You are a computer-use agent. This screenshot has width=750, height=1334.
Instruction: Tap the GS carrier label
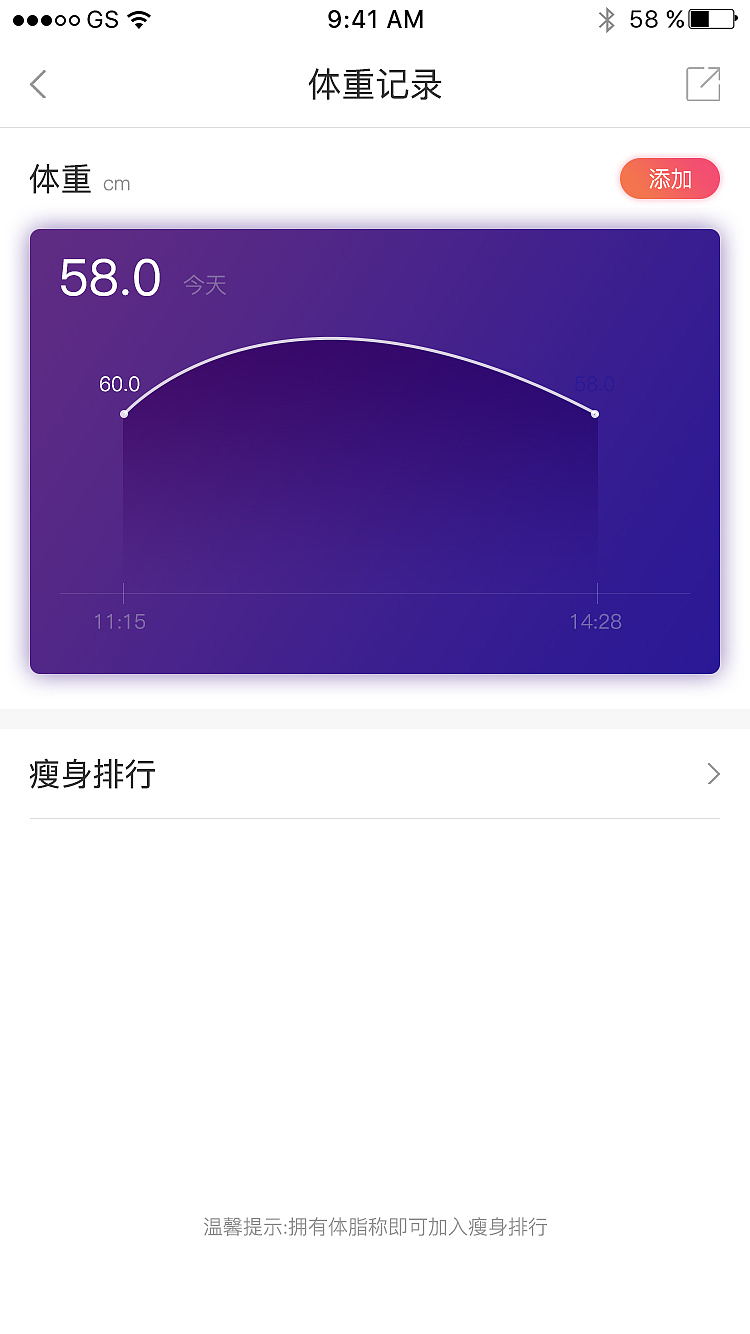pos(102,18)
